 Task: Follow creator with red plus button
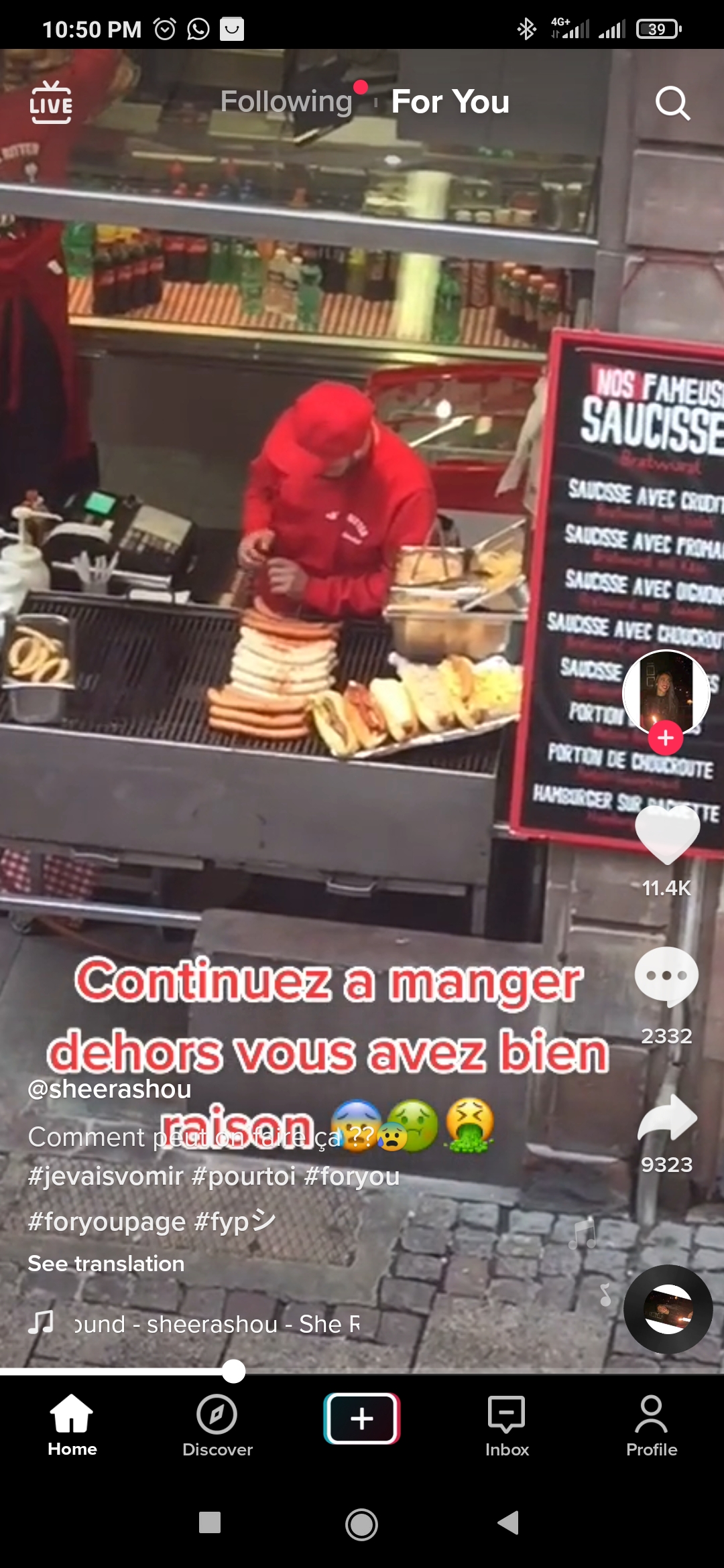point(666,738)
